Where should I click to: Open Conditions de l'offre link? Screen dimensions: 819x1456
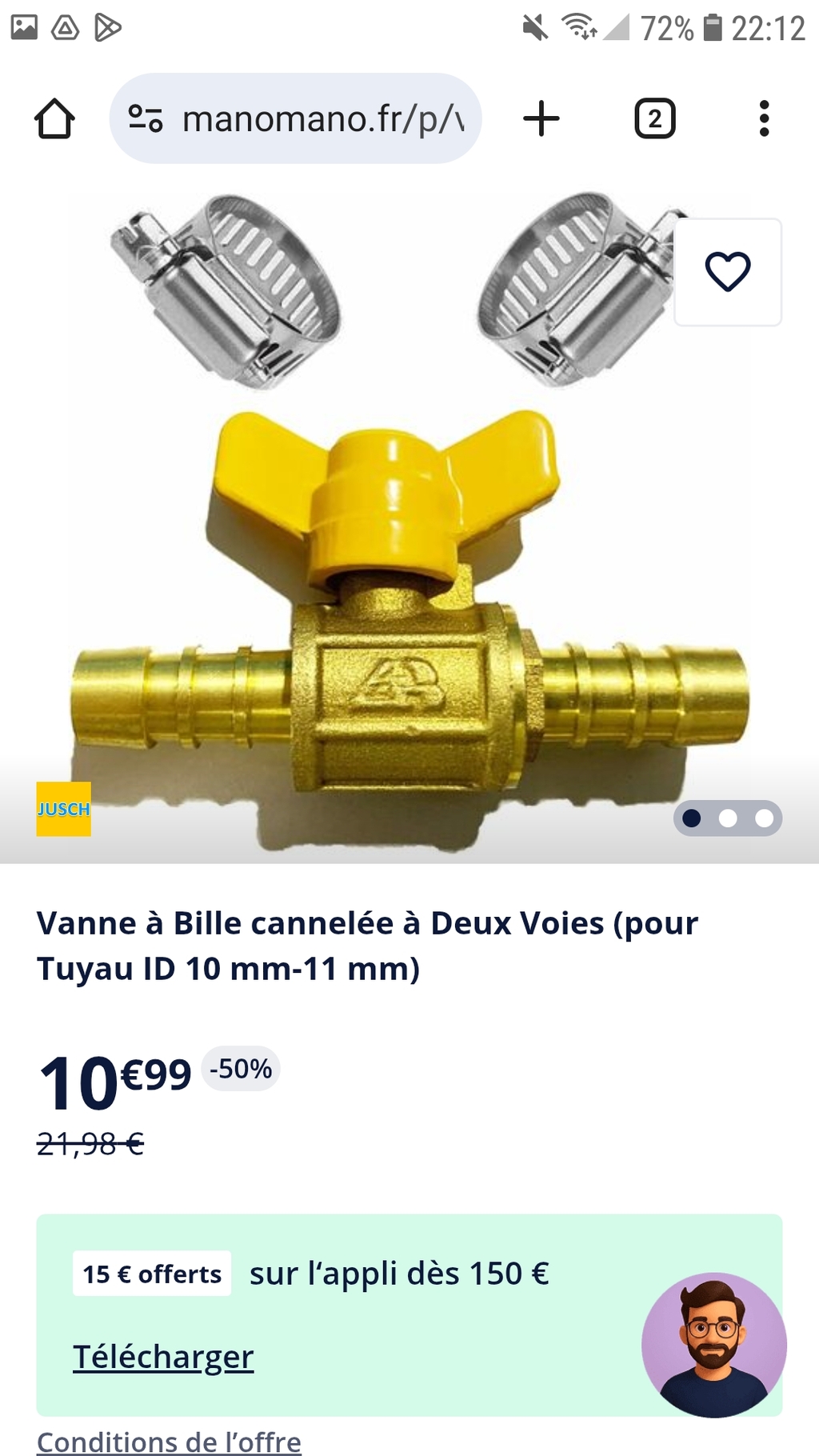pos(169,1442)
